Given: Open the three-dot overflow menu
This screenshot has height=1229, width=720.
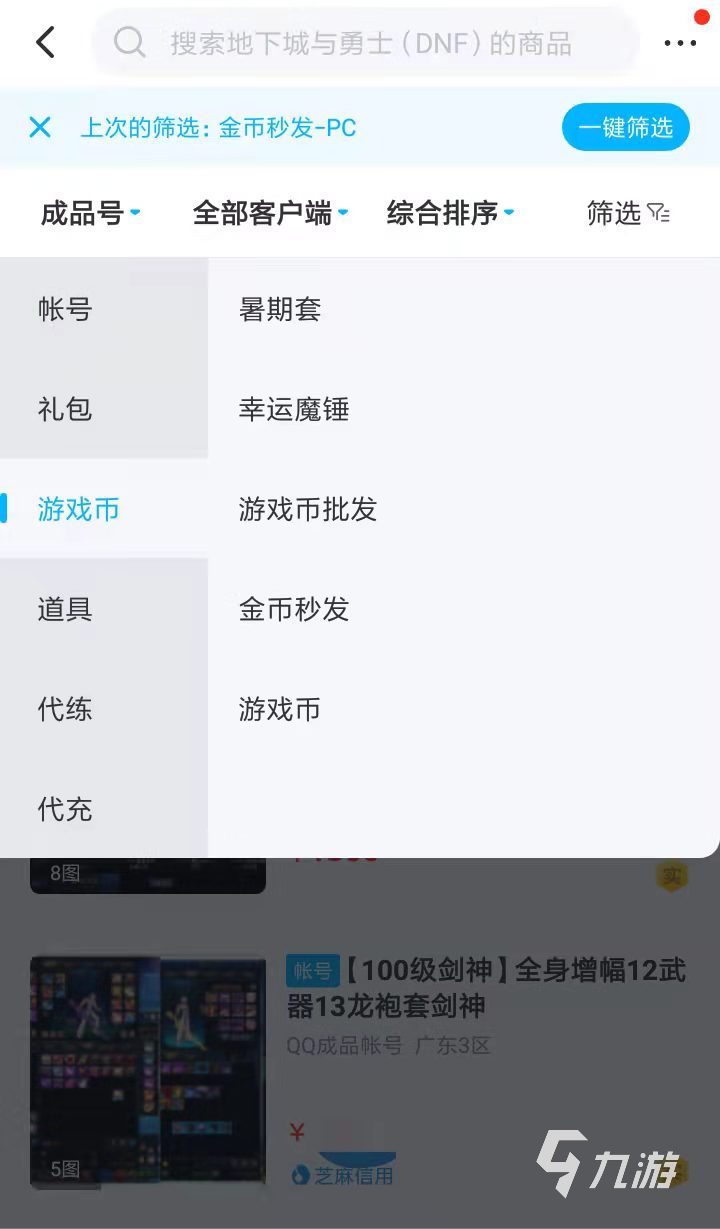Looking at the screenshot, I should [x=680, y=43].
